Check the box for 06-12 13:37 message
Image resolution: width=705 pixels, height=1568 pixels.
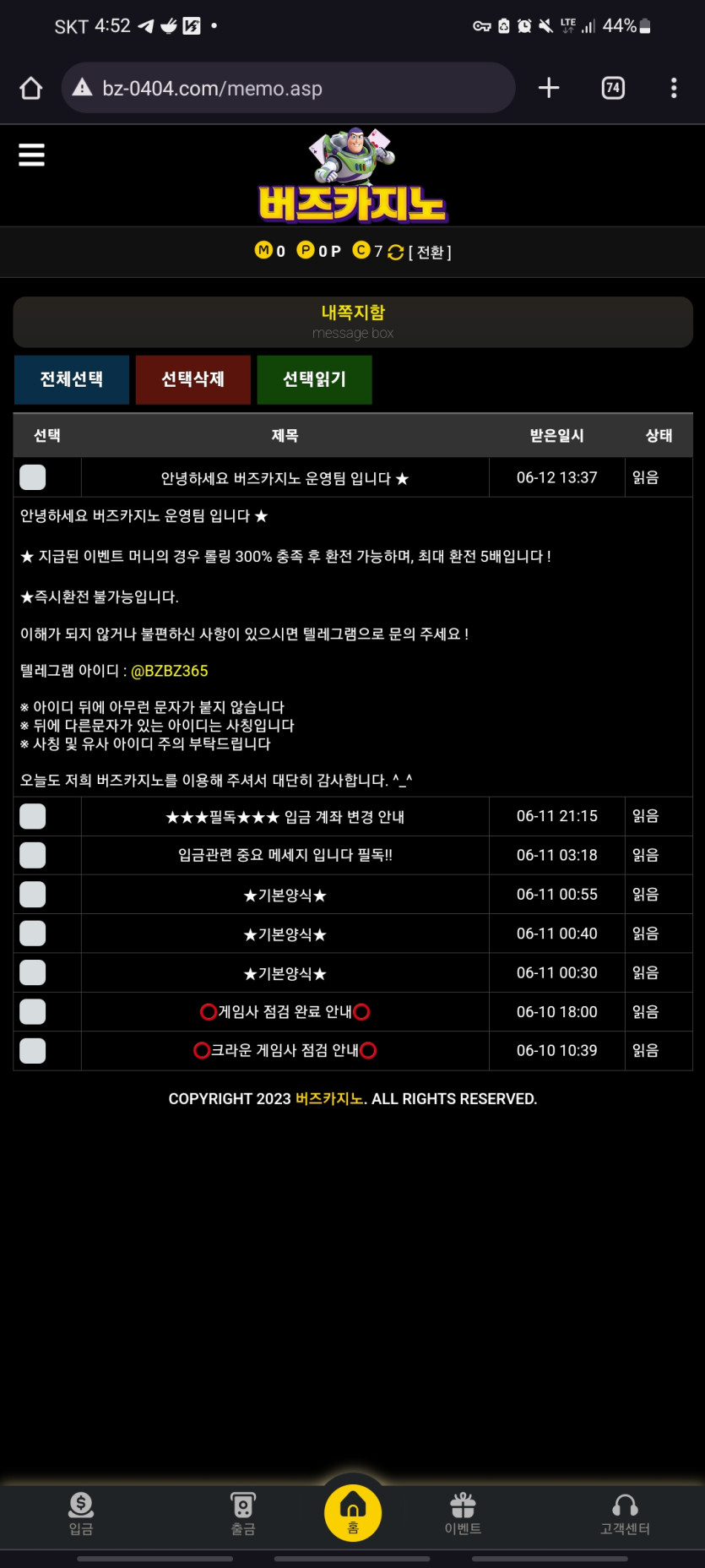[x=33, y=477]
